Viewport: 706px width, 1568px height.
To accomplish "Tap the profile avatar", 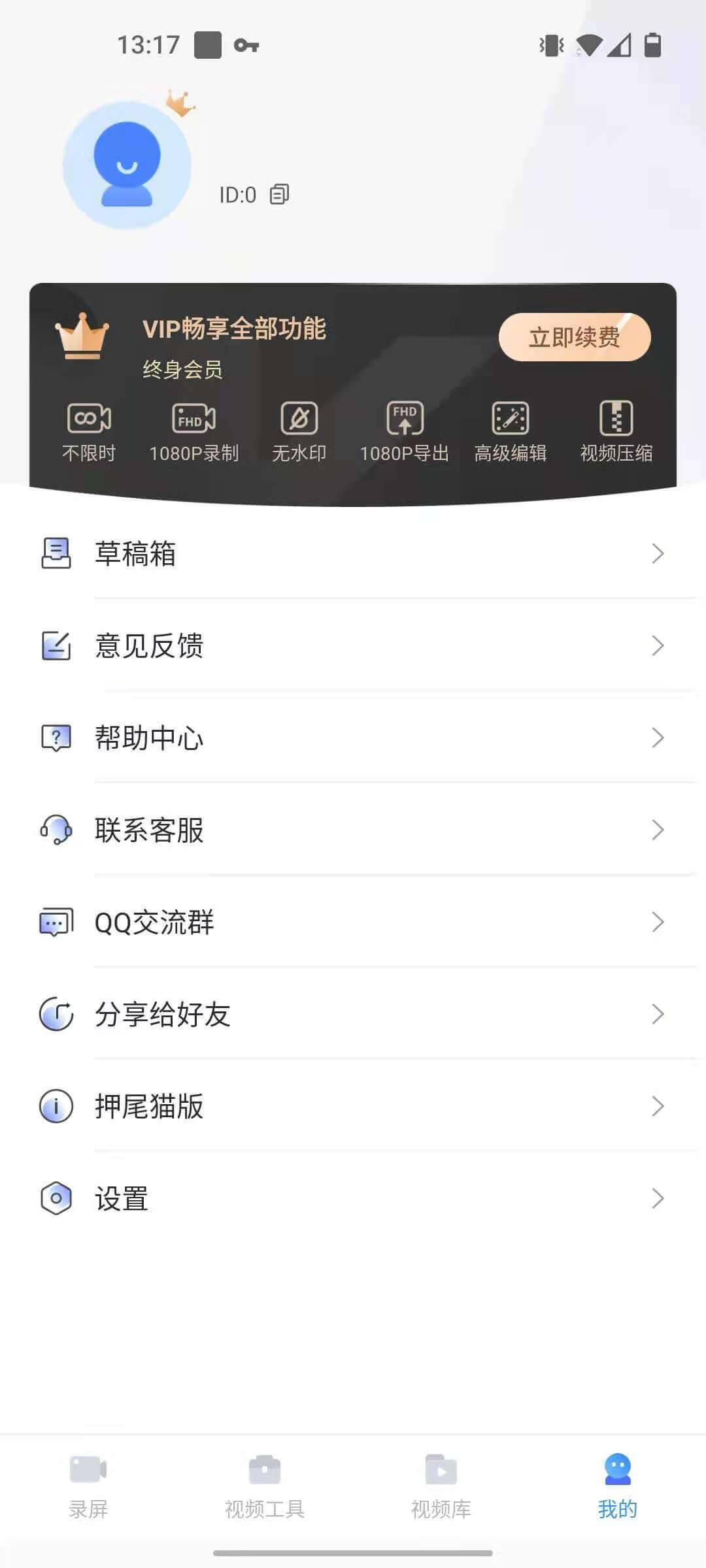I will (x=127, y=165).
